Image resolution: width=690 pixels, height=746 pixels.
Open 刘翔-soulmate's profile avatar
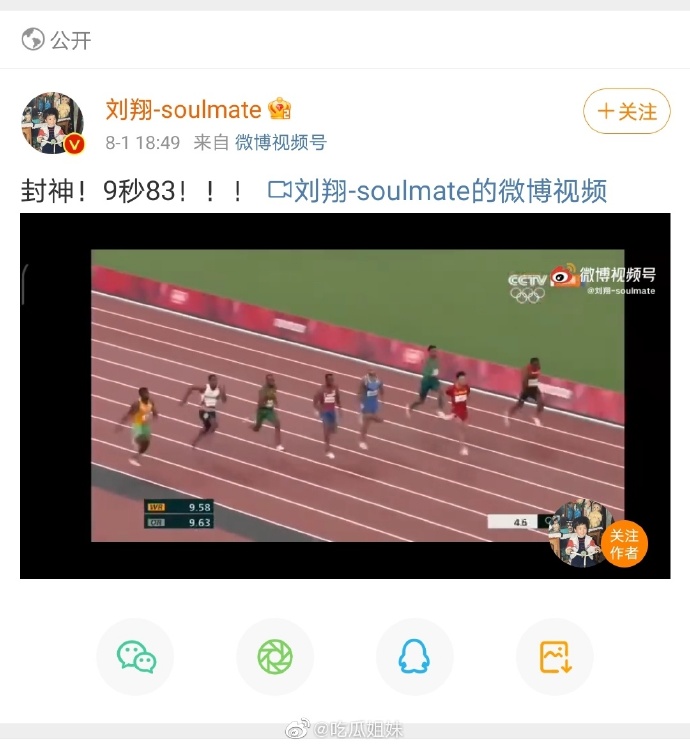(52, 123)
